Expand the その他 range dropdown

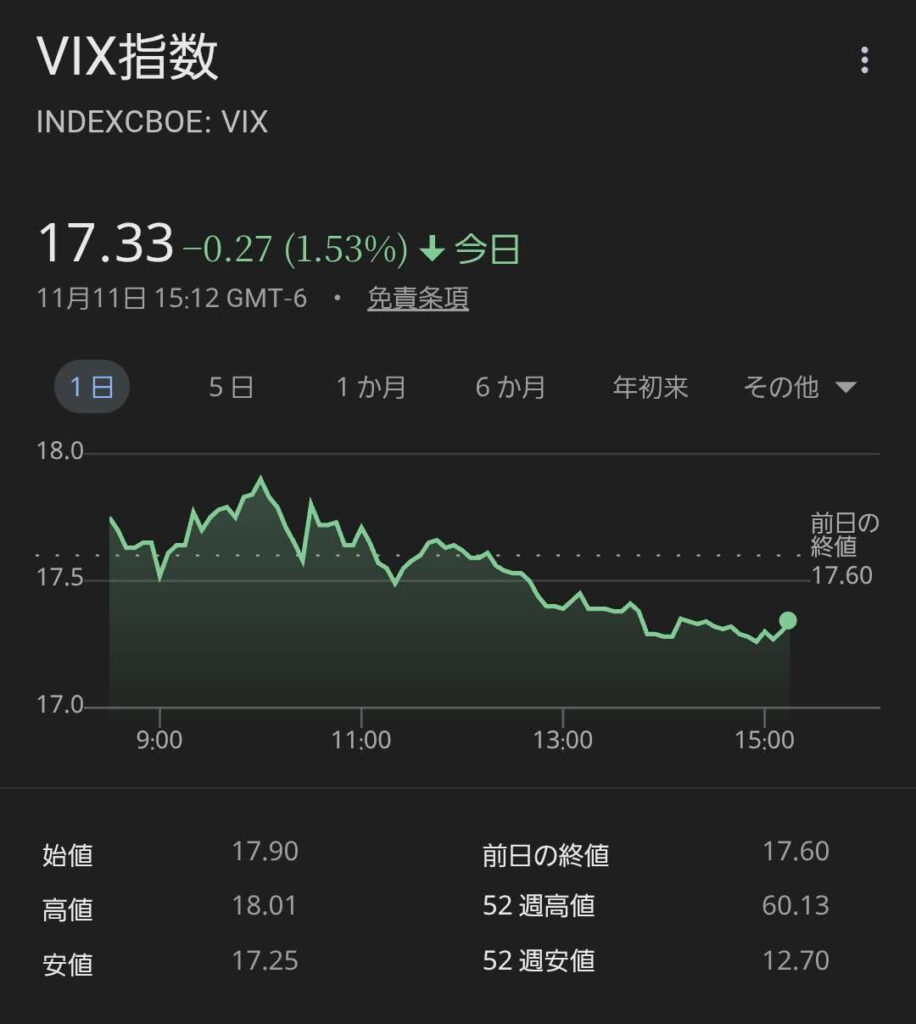click(x=799, y=387)
